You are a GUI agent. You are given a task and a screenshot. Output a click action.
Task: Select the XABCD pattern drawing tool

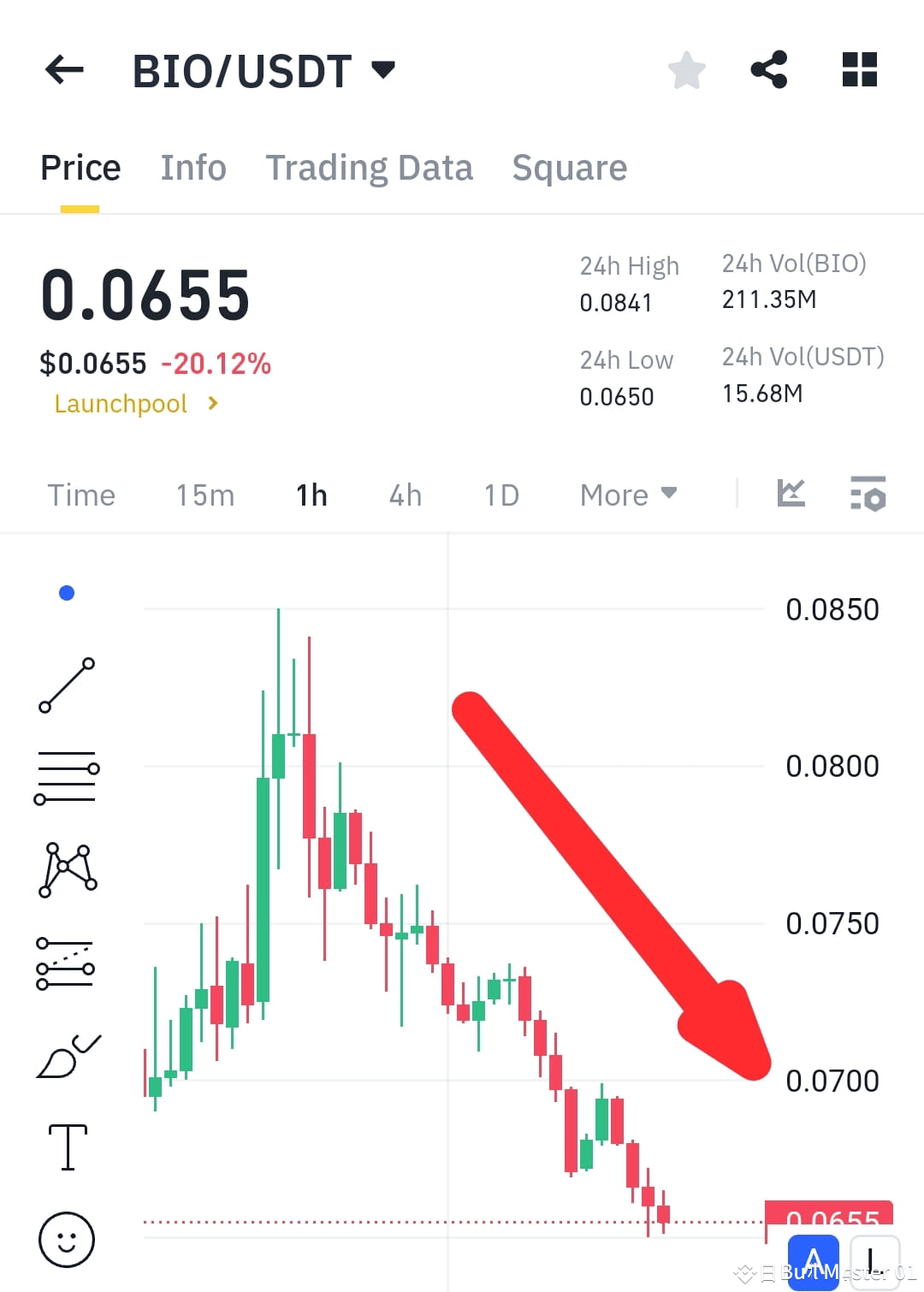pos(67,868)
